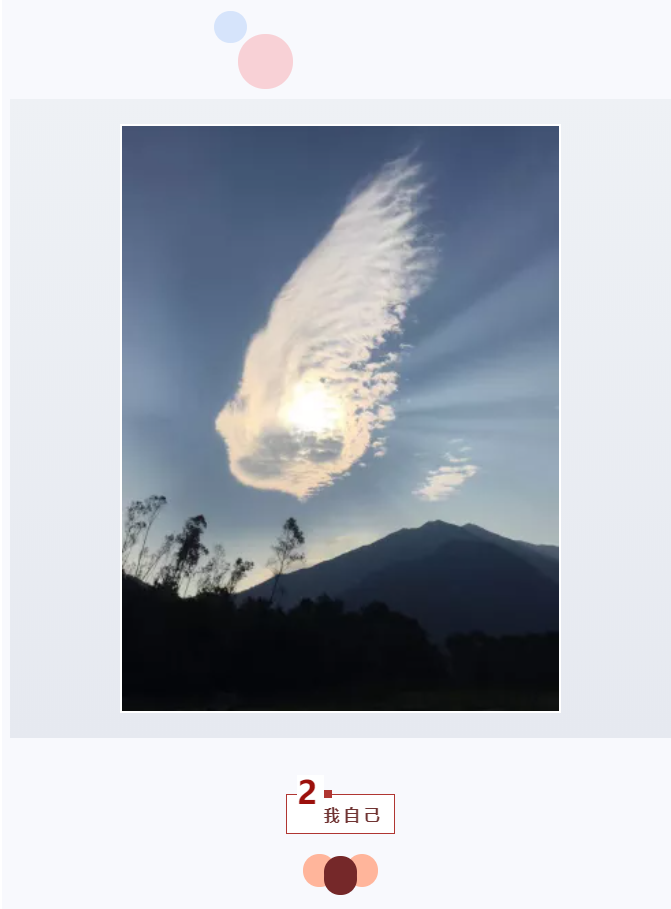671x909 pixels.
Task: Open the wing-shaped cloud photo full screen
Action: [x=340, y=418]
